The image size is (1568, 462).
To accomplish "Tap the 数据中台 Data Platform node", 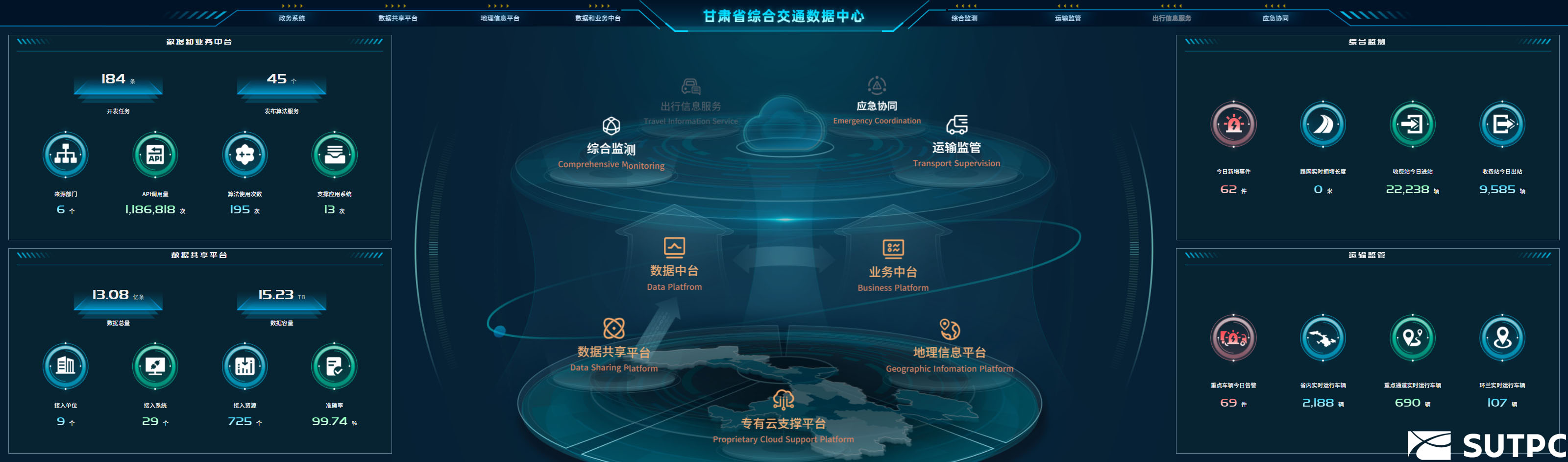I will click(674, 269).
